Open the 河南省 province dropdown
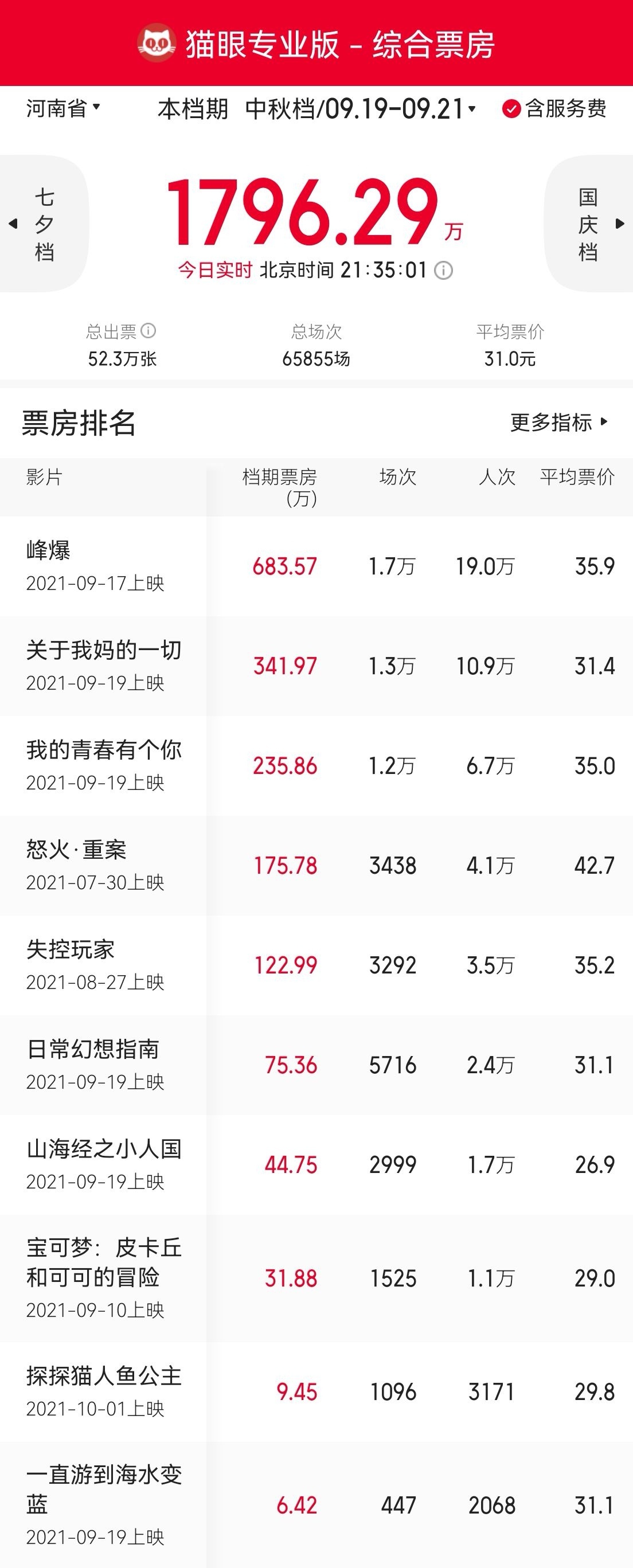Viewport: 633px width, 1568px height. point(62,109)
